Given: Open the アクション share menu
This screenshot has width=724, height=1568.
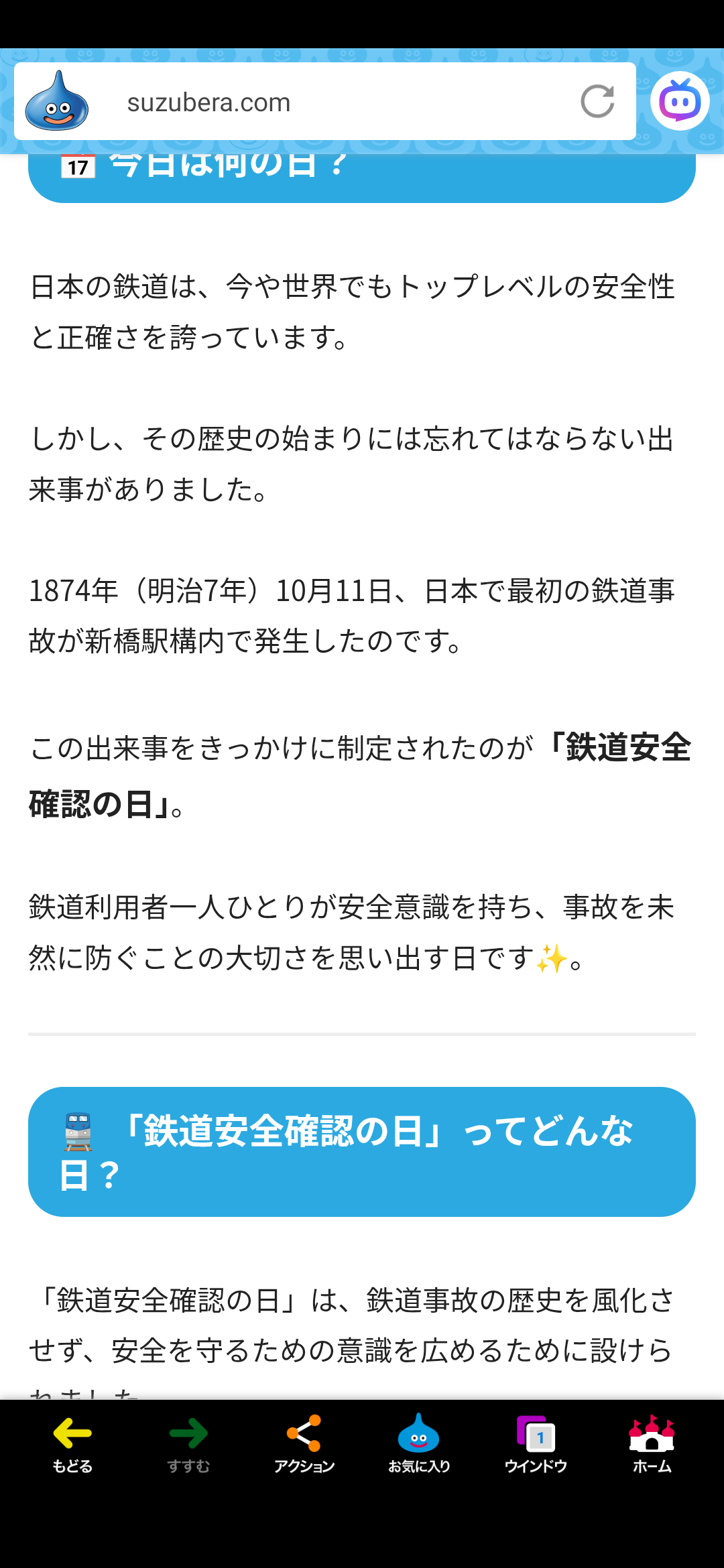Looking at the screenshot, I should tap(304, 1443).
